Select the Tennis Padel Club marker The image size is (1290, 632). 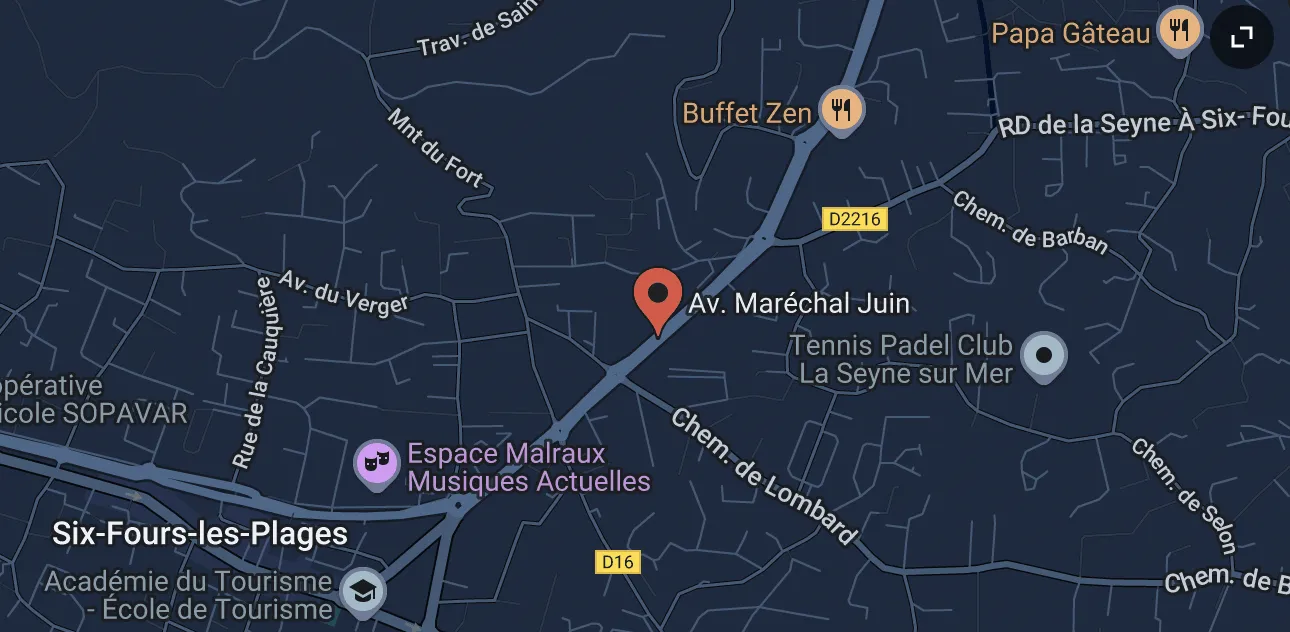(1044, 355)
